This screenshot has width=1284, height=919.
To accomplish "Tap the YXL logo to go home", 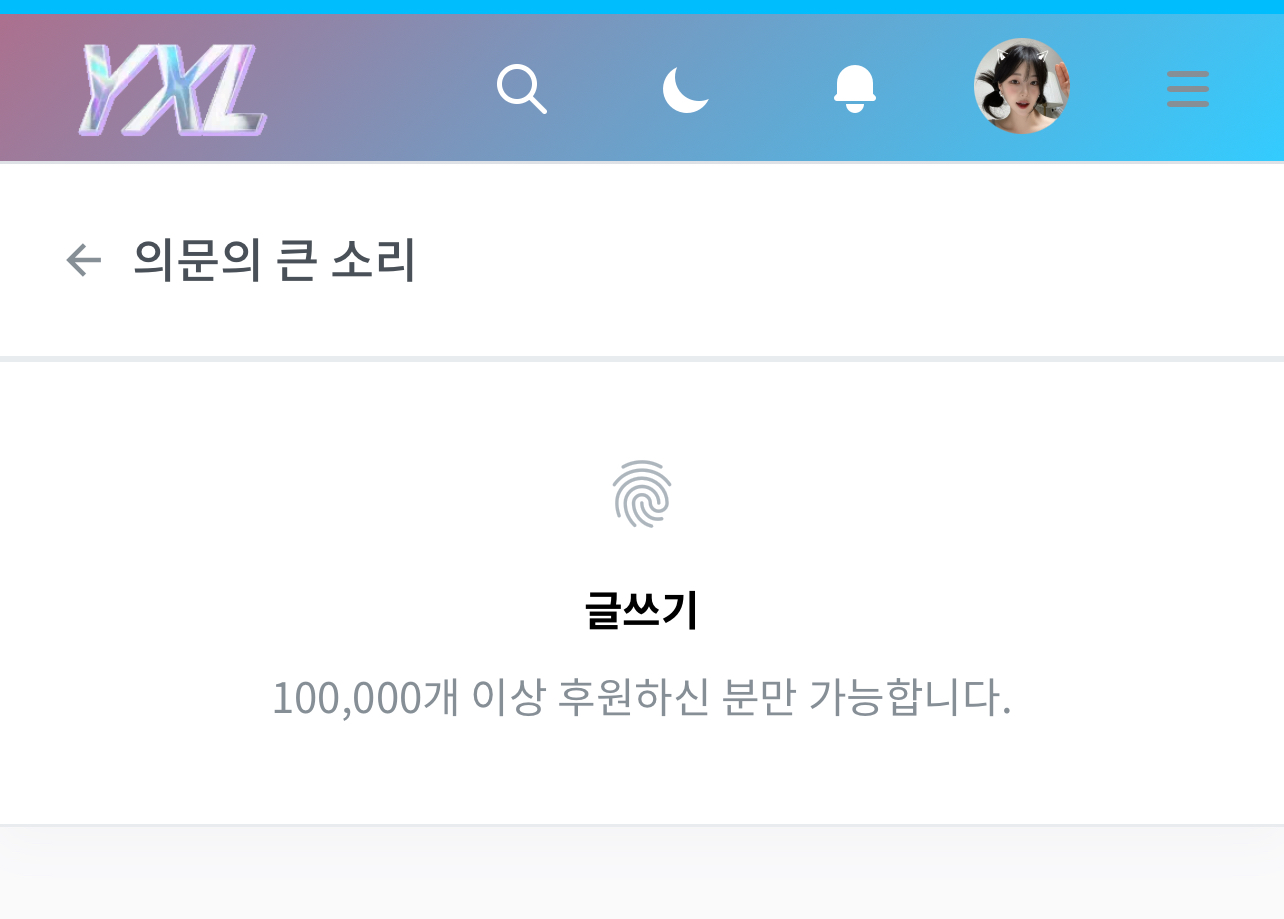I will coord(173,90).
